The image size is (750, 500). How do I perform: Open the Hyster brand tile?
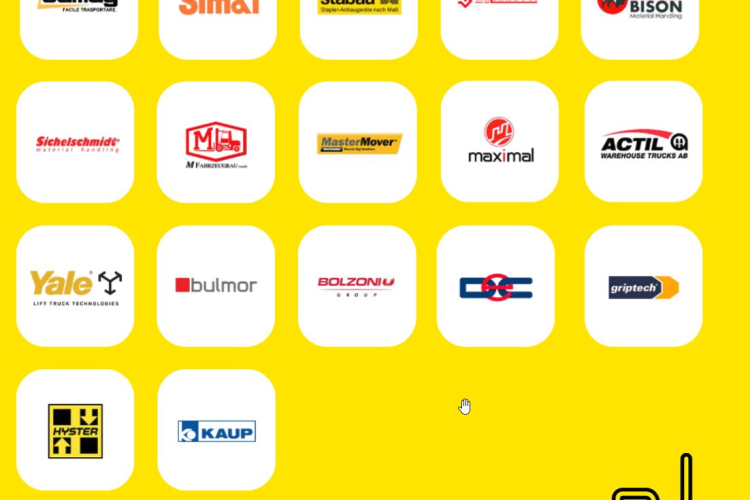tap(76, 430)
